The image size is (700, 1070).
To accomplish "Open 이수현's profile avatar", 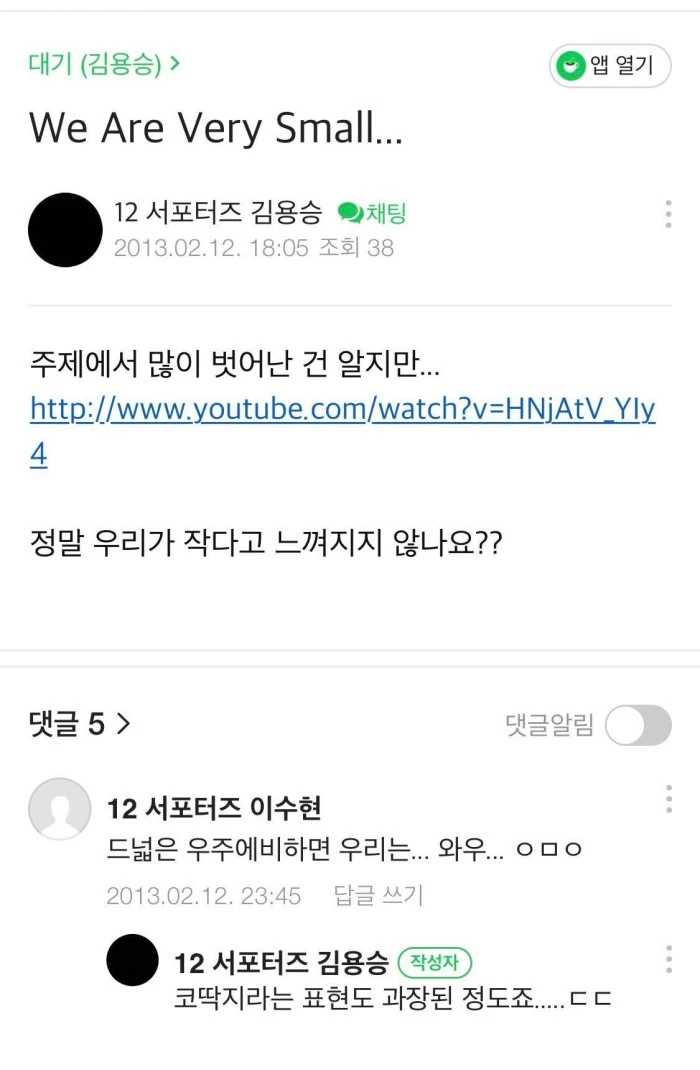I will tap(59, 808).
